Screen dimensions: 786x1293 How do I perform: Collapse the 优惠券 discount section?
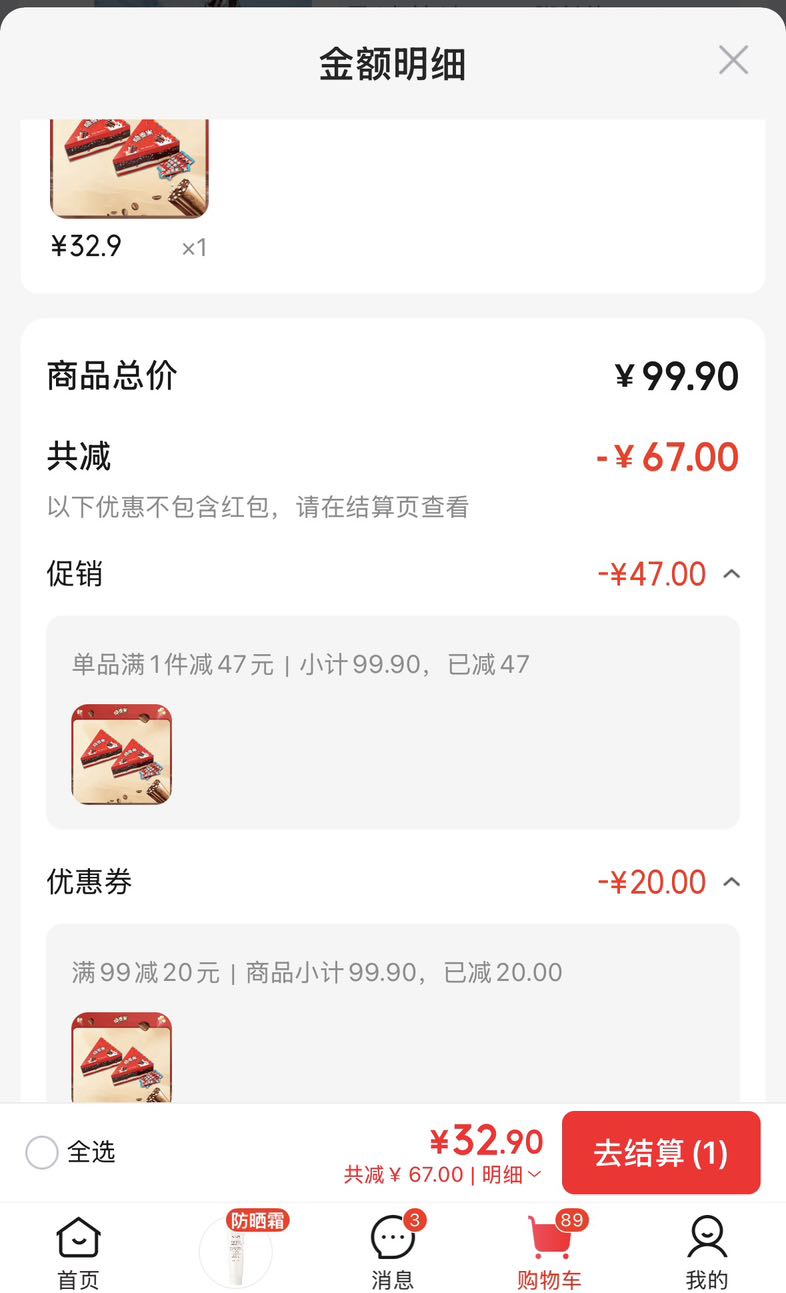pyautogui.click(x=732, y=882)
